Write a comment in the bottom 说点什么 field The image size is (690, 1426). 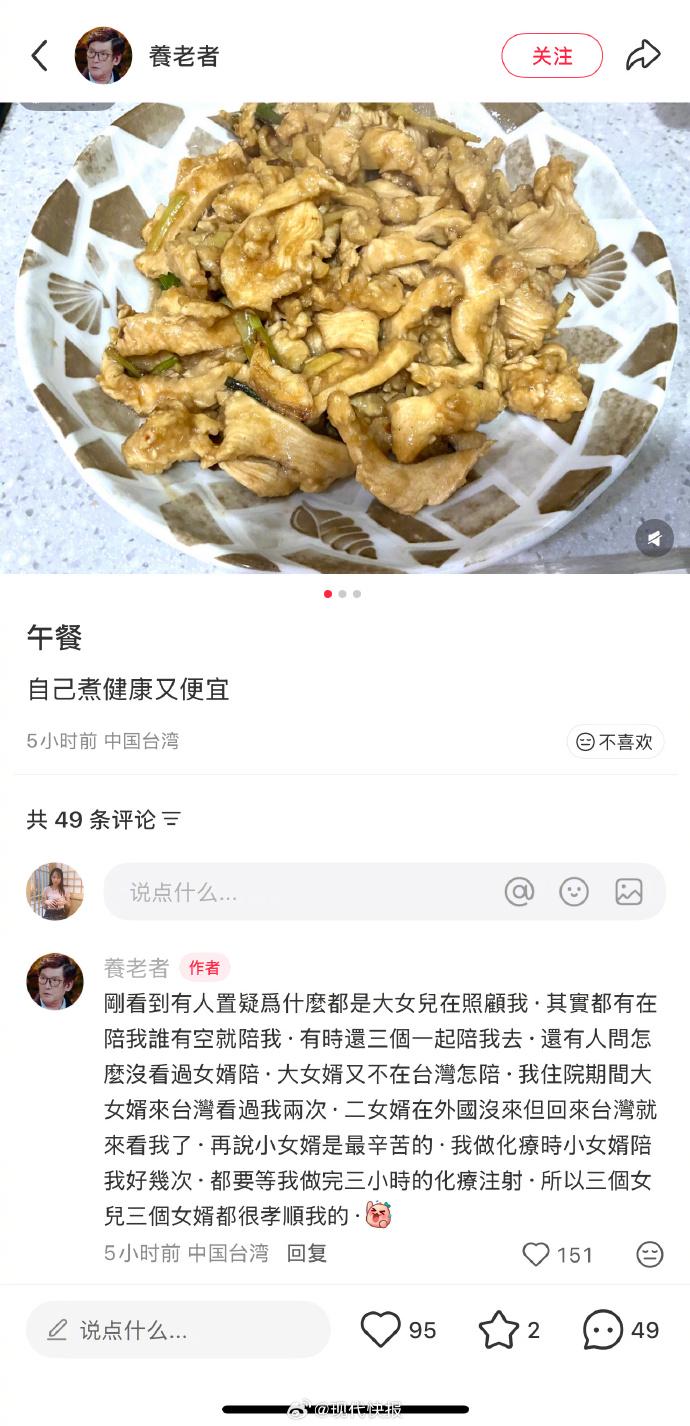(178, 1330)
